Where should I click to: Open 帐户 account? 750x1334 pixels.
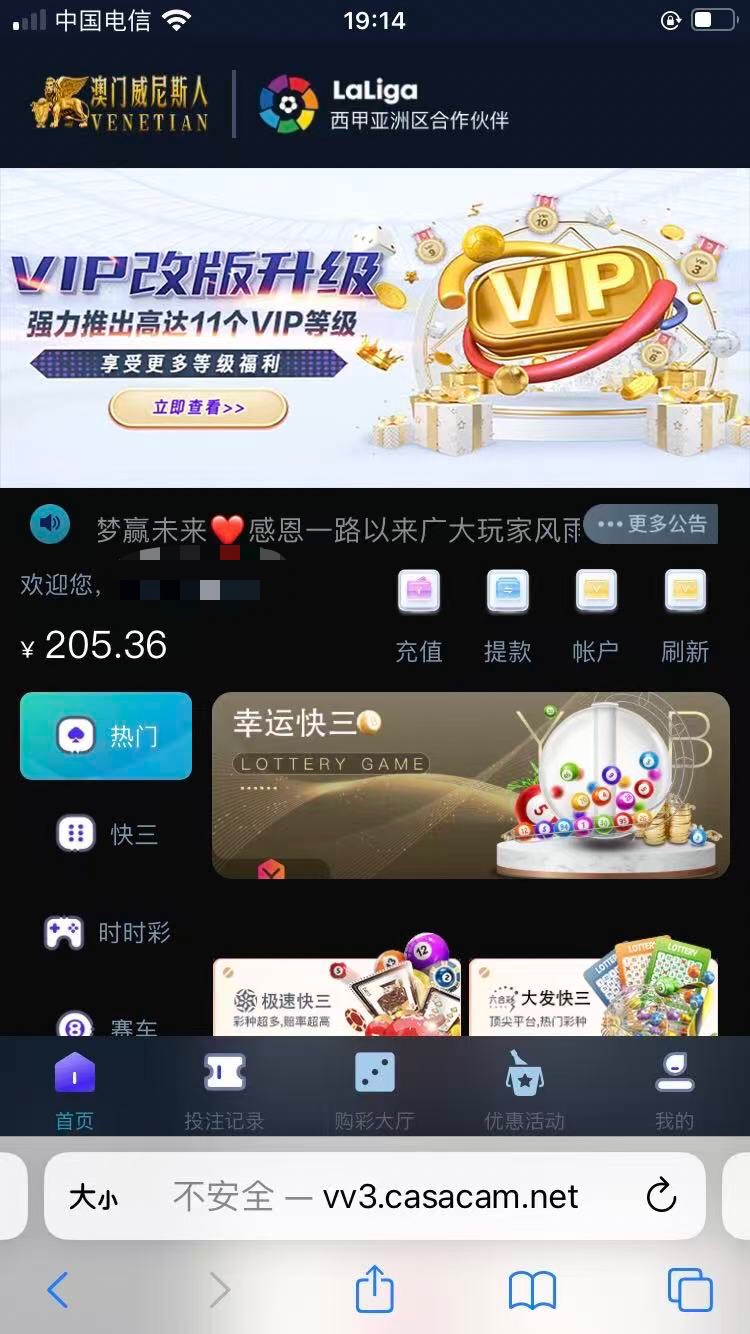tap(596, 616)
